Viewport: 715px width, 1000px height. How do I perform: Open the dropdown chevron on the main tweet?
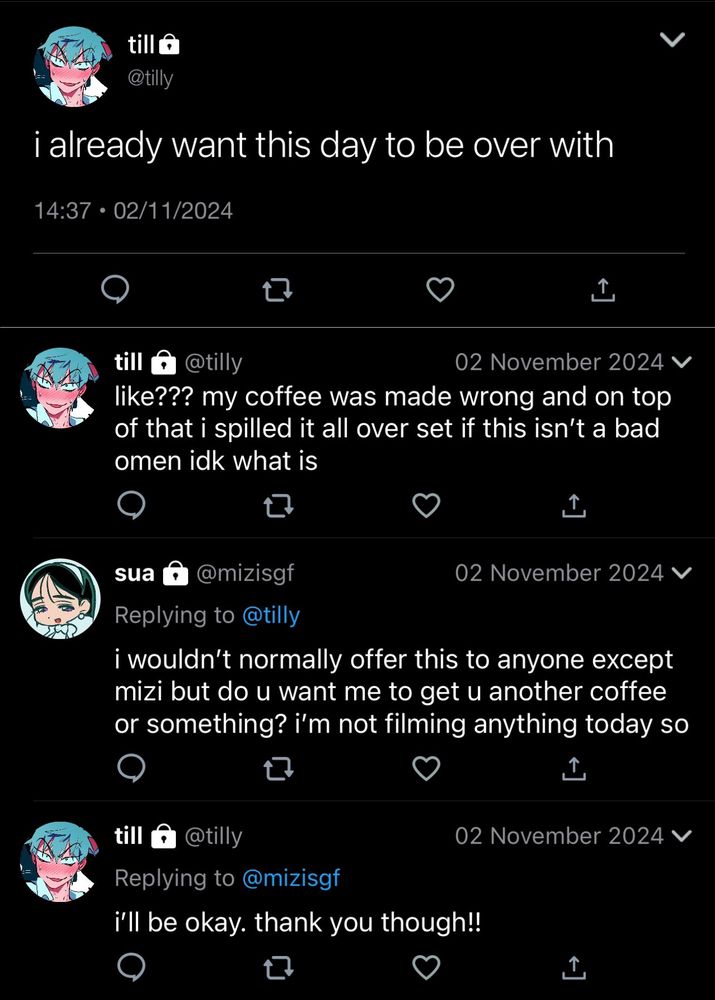coord(674,40)
